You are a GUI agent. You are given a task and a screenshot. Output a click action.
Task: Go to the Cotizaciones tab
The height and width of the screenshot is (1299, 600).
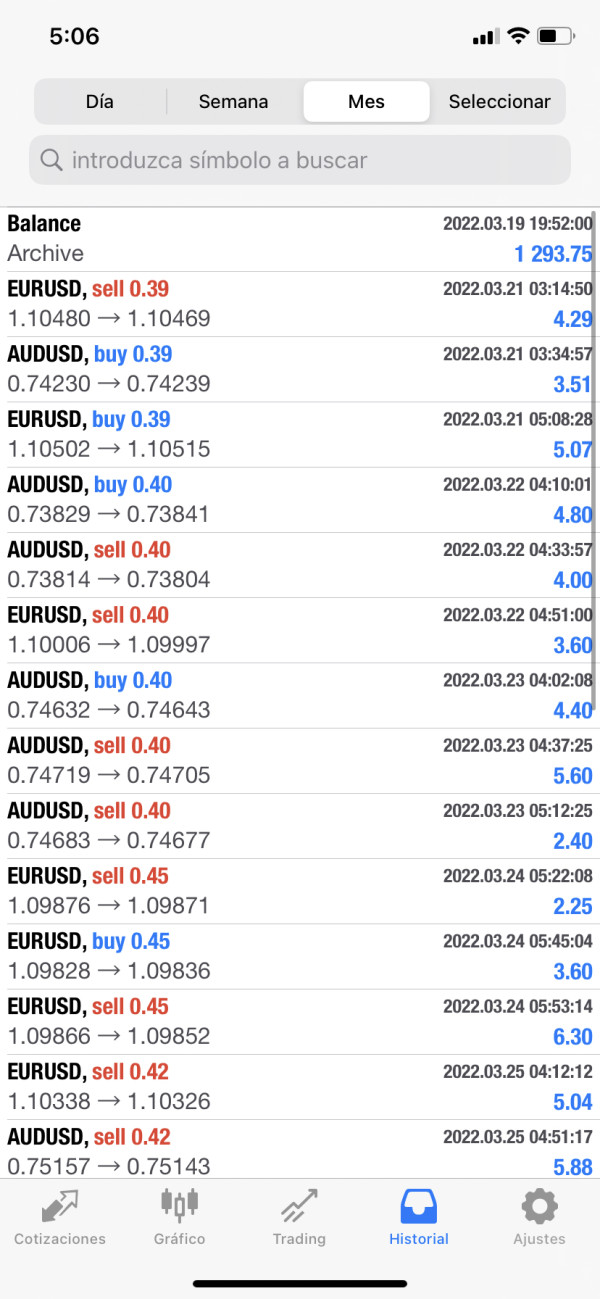(x=60, y=1217)
